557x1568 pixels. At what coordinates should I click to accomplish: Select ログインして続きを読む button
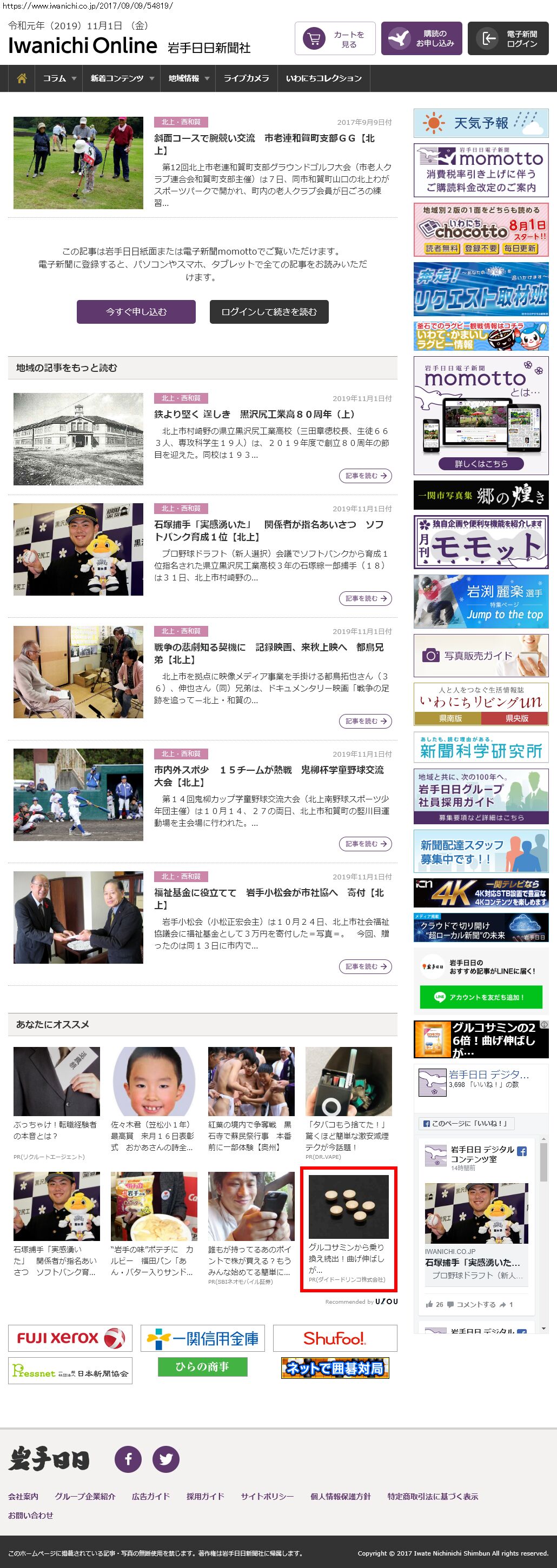click(x=269, y=312)
